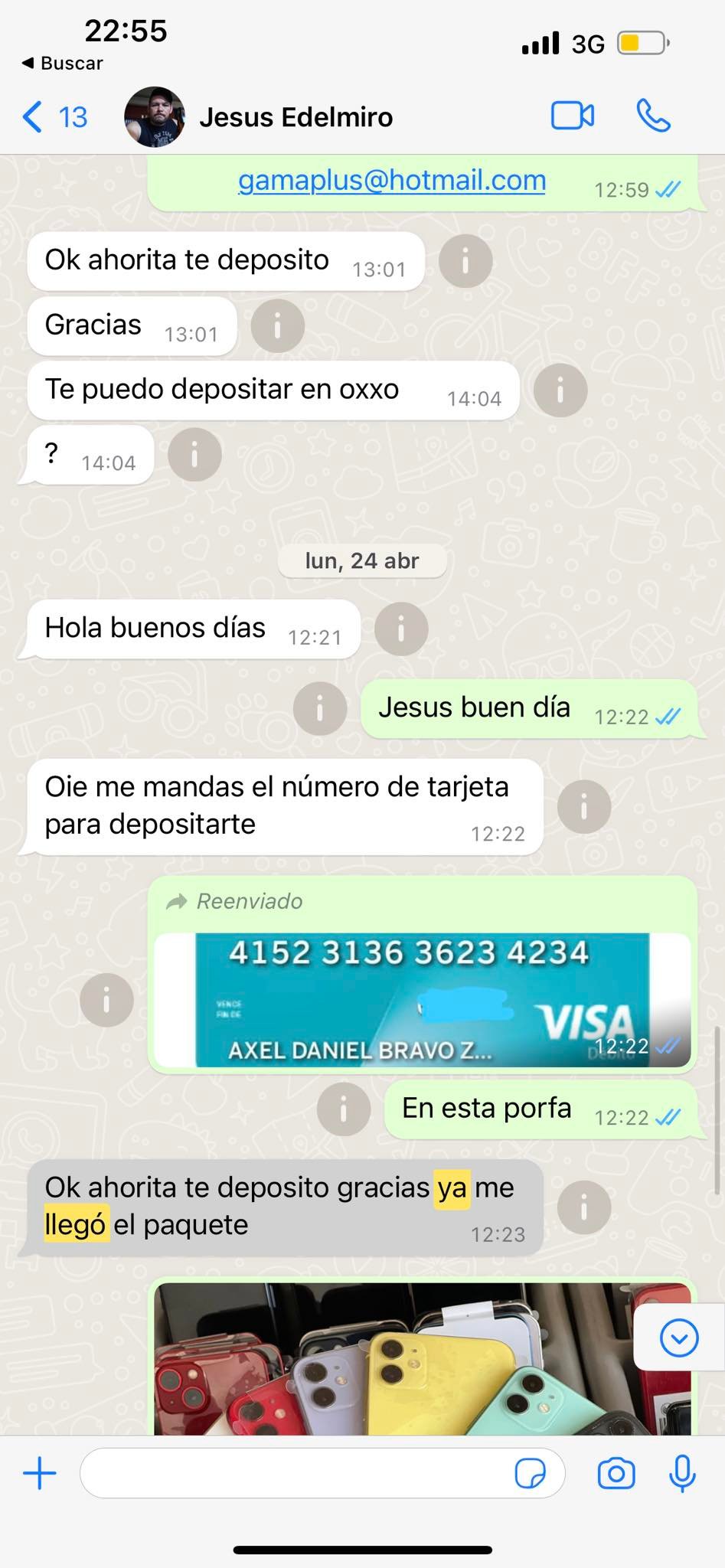Open Jesus Edelmiro's contact info
Viewport: 725px width, 1568px height.
click(x=296, y=117)
